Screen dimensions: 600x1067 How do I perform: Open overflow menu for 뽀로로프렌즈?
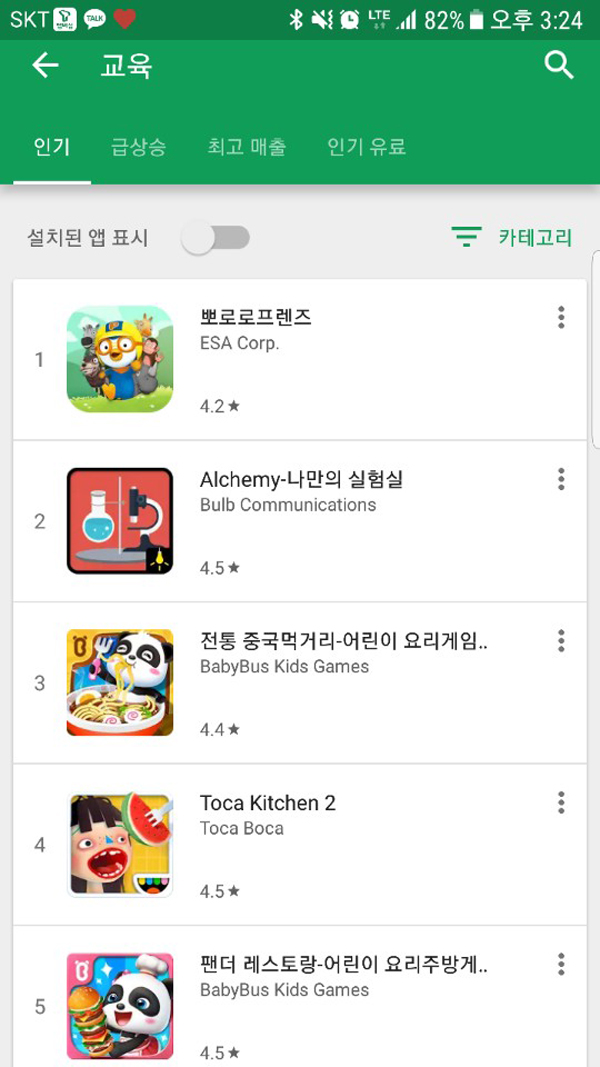tap(561, 318)
